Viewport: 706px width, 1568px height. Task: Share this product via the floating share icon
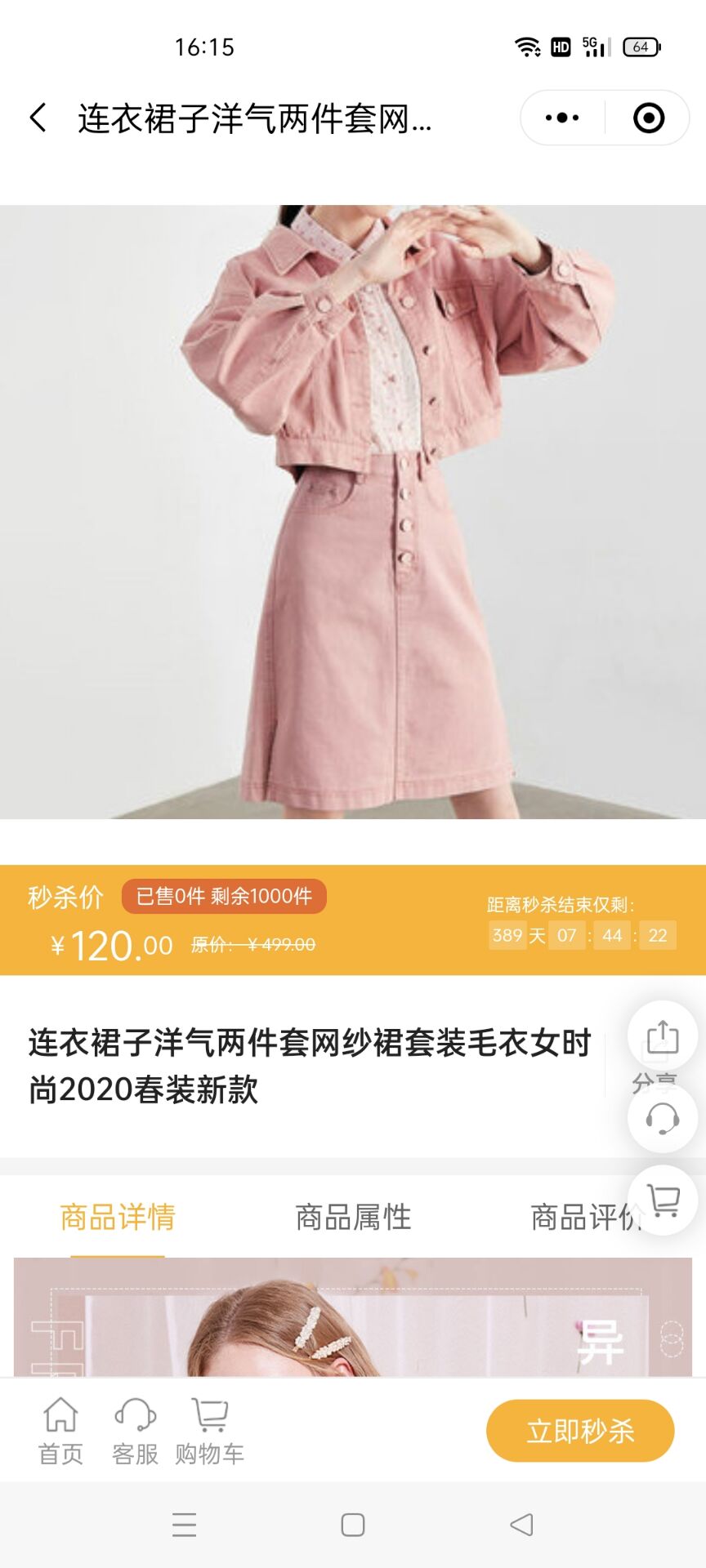(x=663, y=1036)
